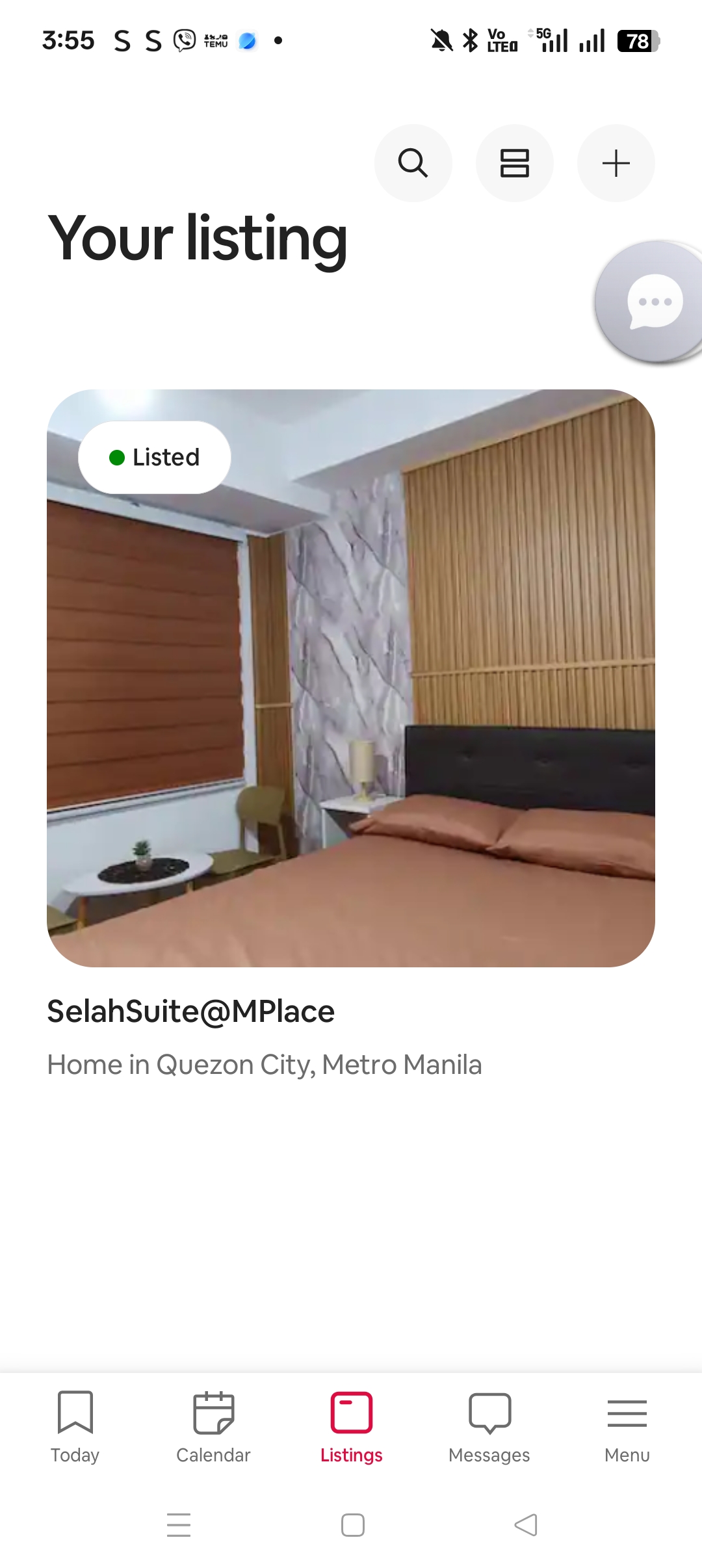Screen dimensions: 702x1568
Task: Switch listing view layout using the toggle icon
Action: coord(515,163)
